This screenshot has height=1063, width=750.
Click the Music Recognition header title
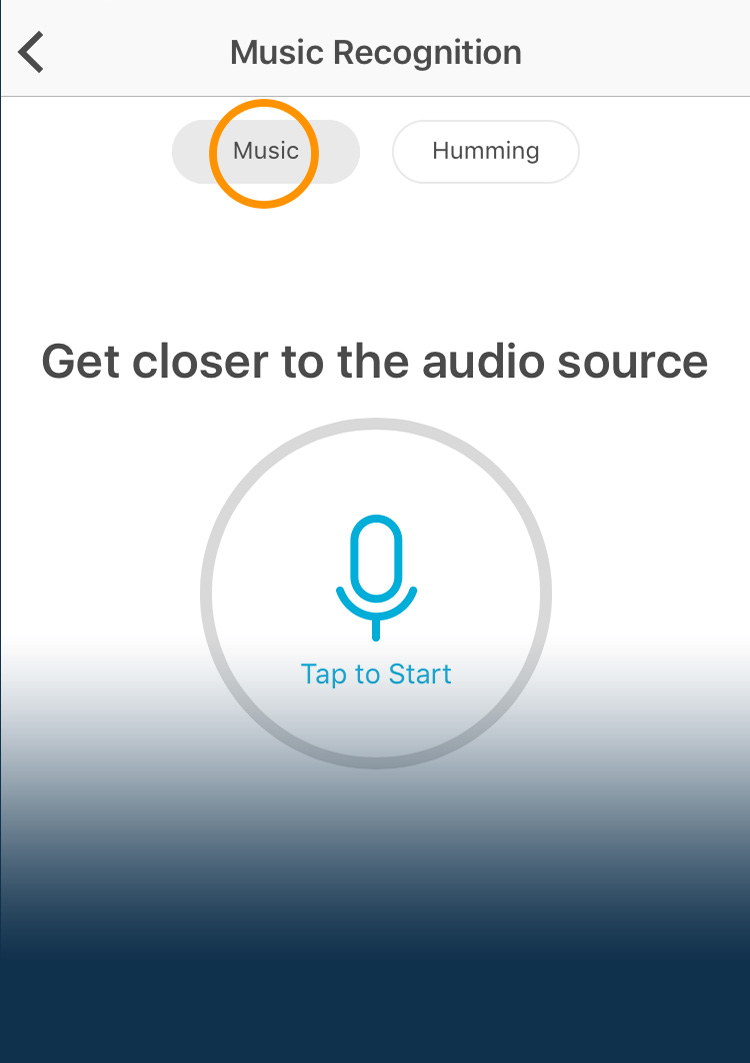(375, 51)
